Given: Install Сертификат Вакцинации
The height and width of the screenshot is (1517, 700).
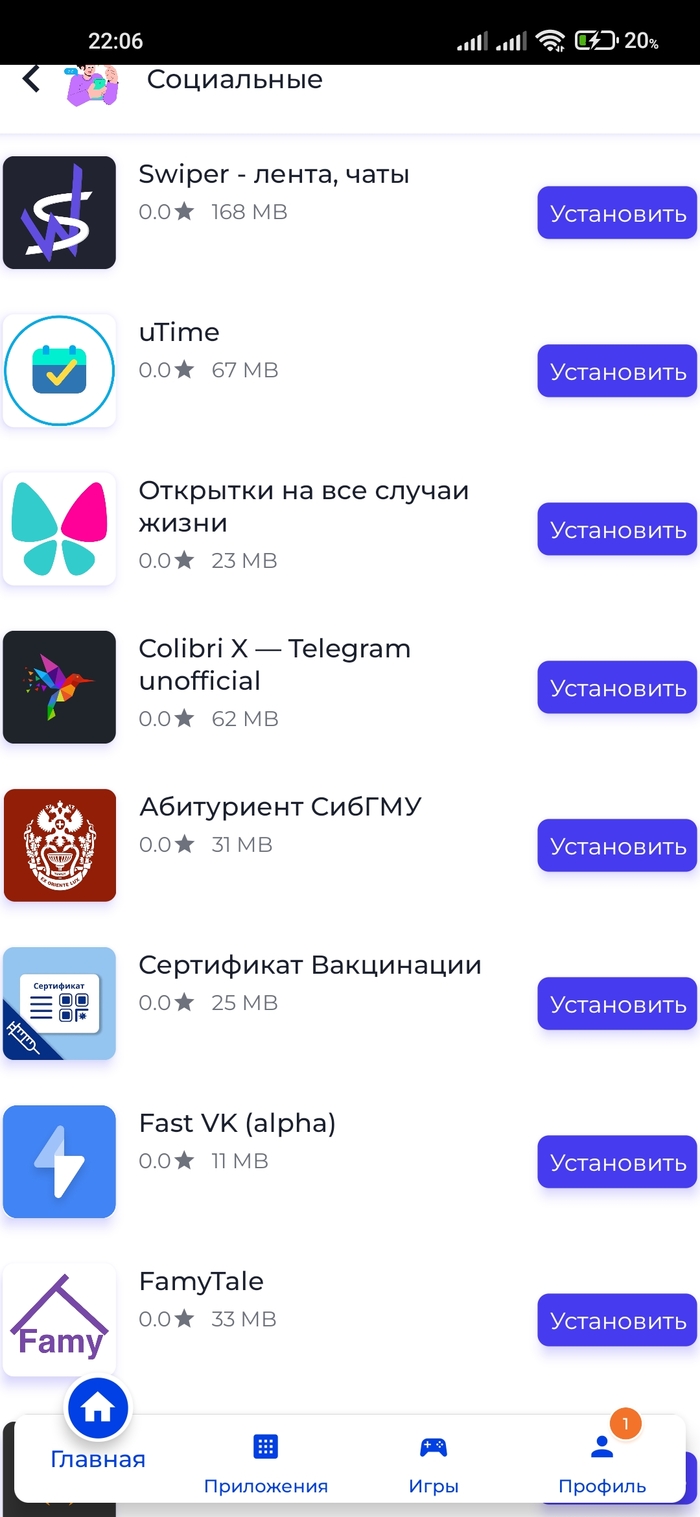Looking at the screenshot, I should [617, 1004].
